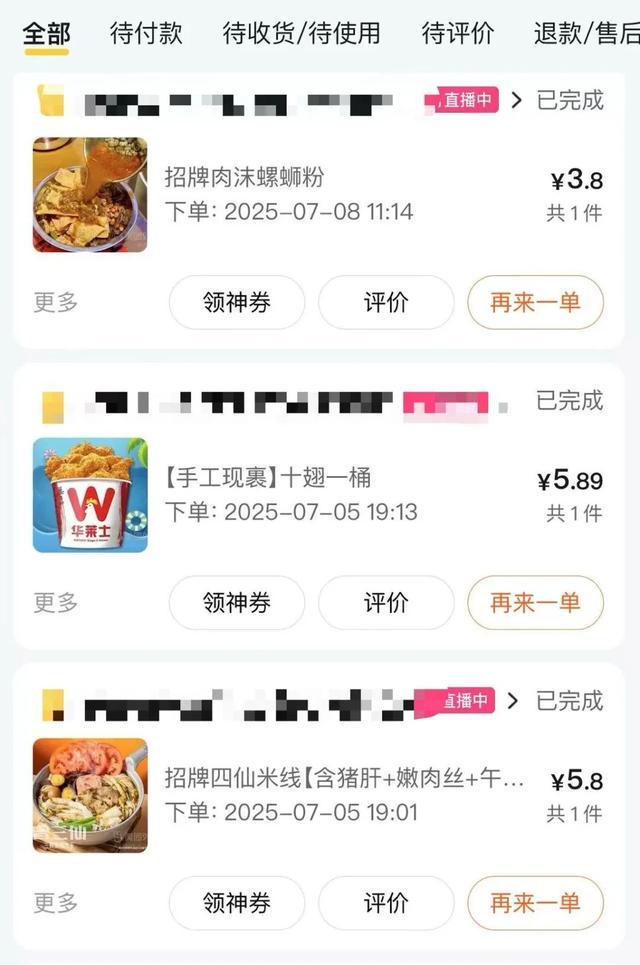Screen dimensions: 640x965
Task: Reorder 招牌四仙米线 with 再来一单
Action: 535,903
